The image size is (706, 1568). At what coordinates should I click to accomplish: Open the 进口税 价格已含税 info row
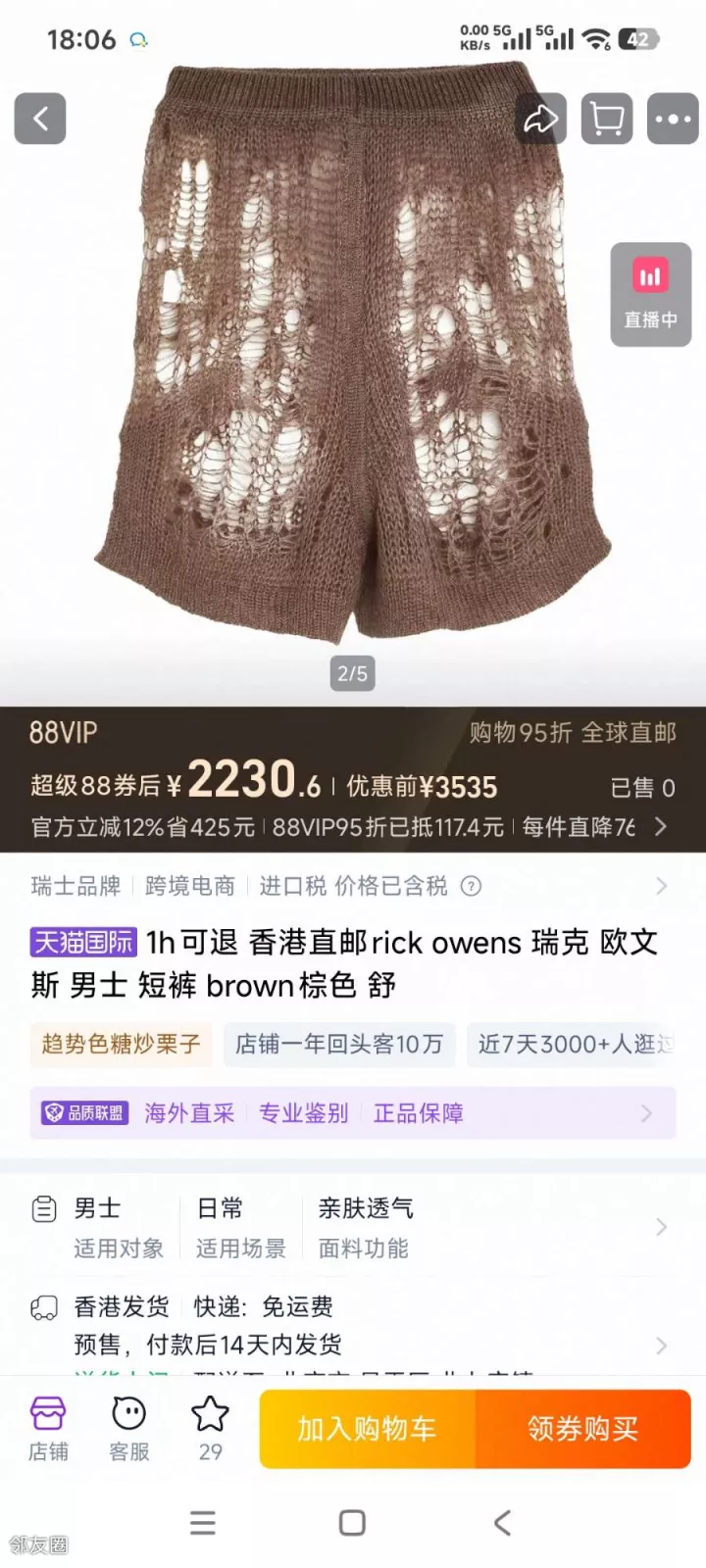[x=353, y=886]
